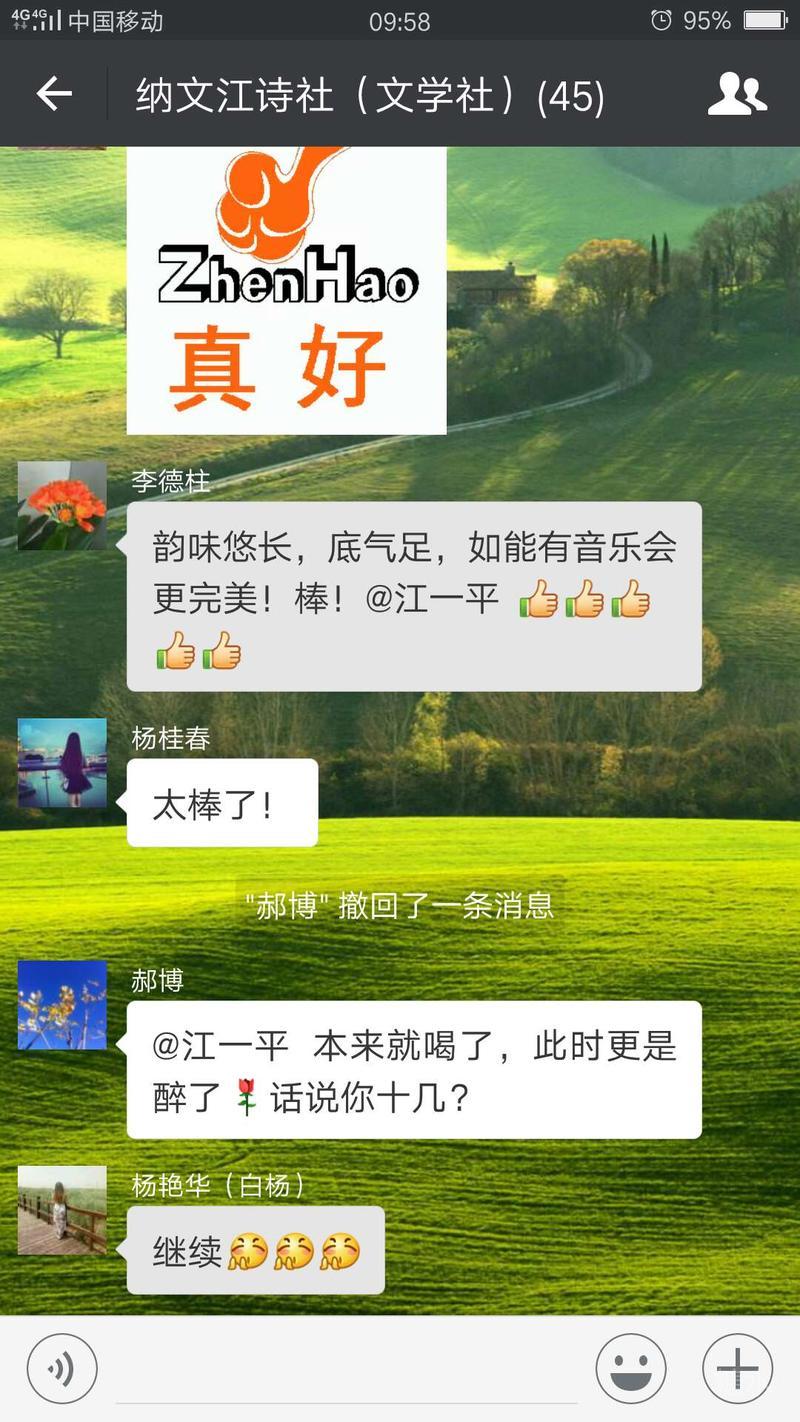The width and height of the screenshot is (800, 1422).
Task: Go back from the 纳文江诗社 chat
Action: coord(54,95)
